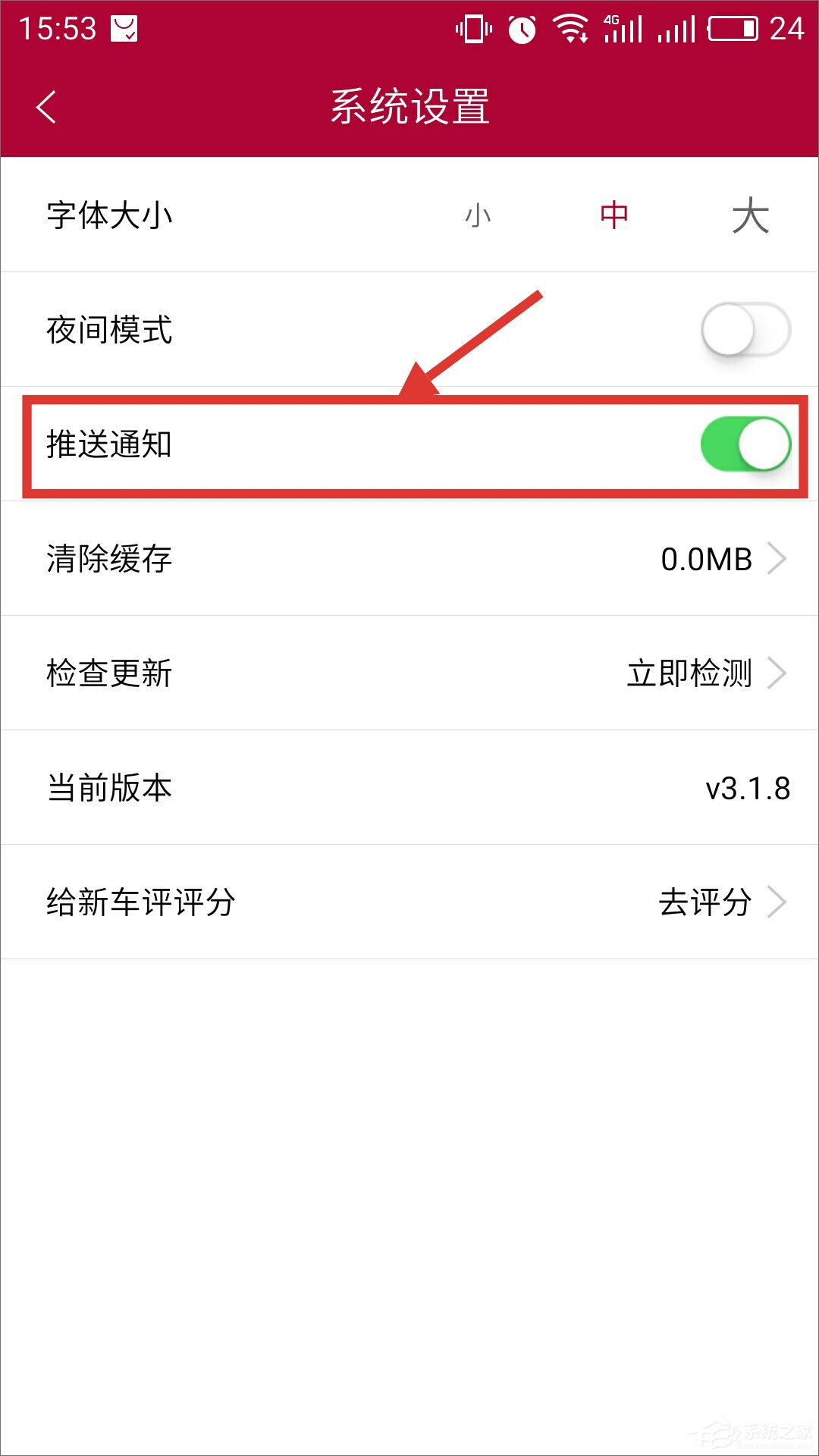Enable 夜间模式 night mode switch
This screenshot has height=1456, width=819.
click(x=745, y=330)
